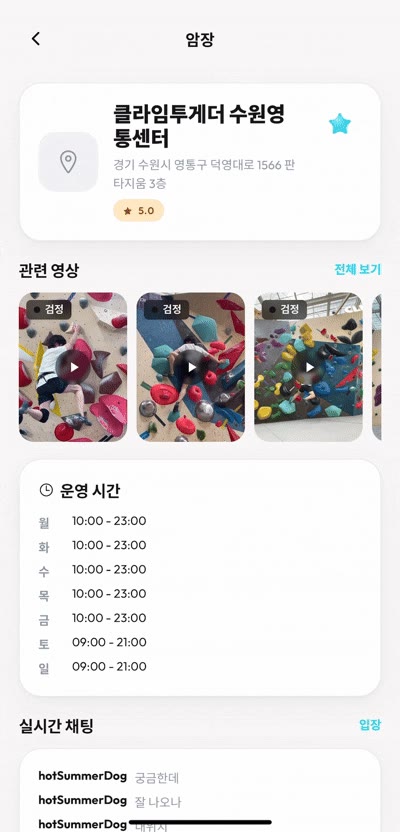
Task: Play the first related video thumbnail
Action: [73, 367]
